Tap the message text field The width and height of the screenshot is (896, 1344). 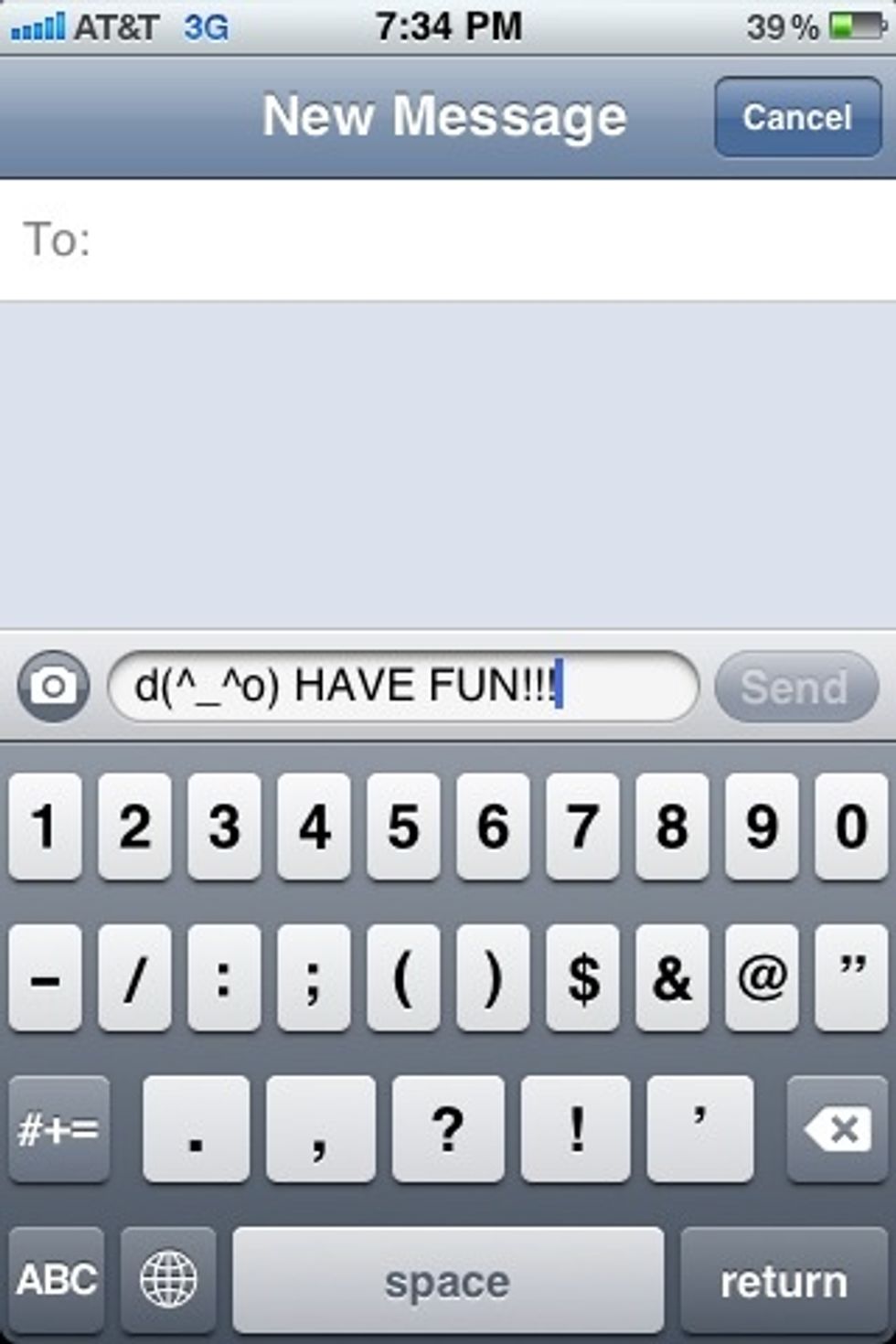point(402,687)
